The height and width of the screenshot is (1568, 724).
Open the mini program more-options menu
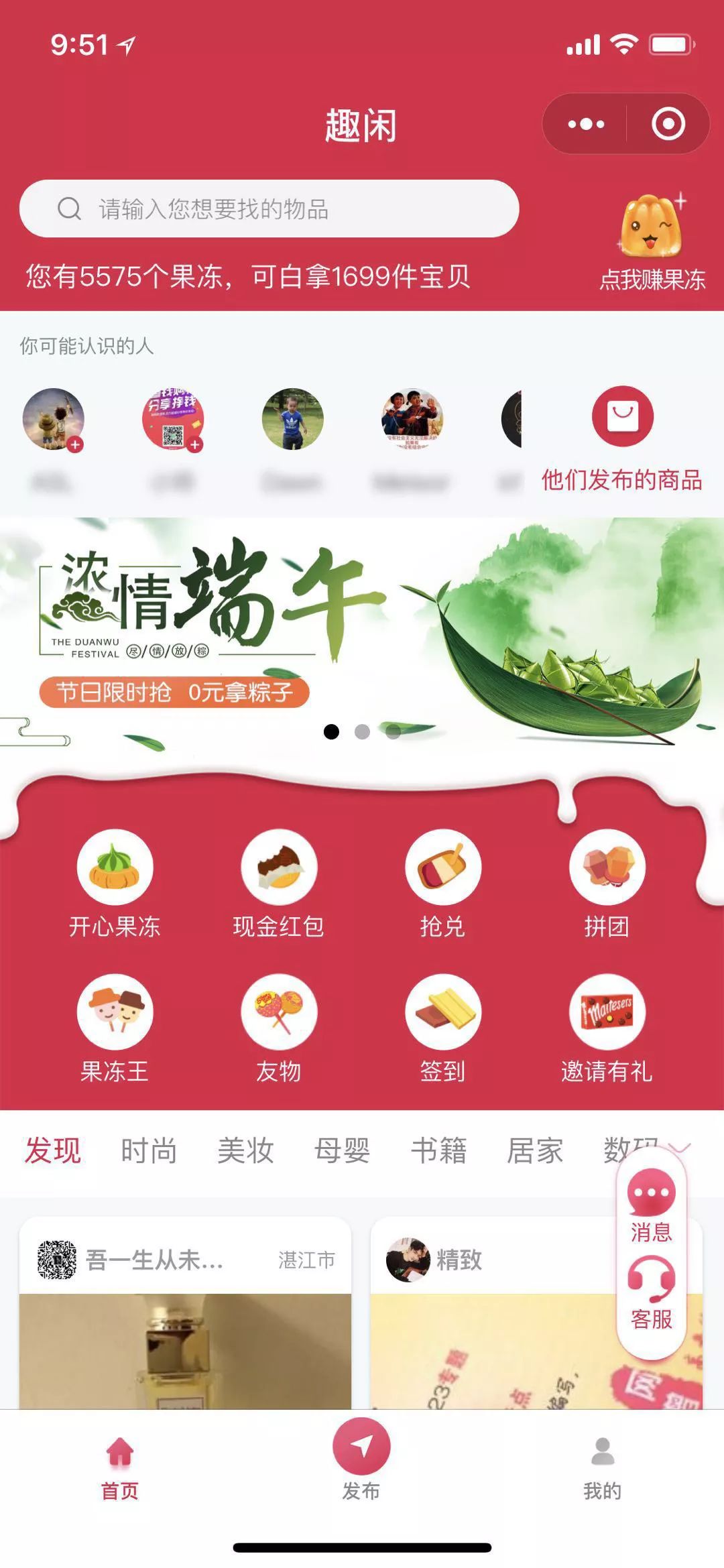point(585,124)
